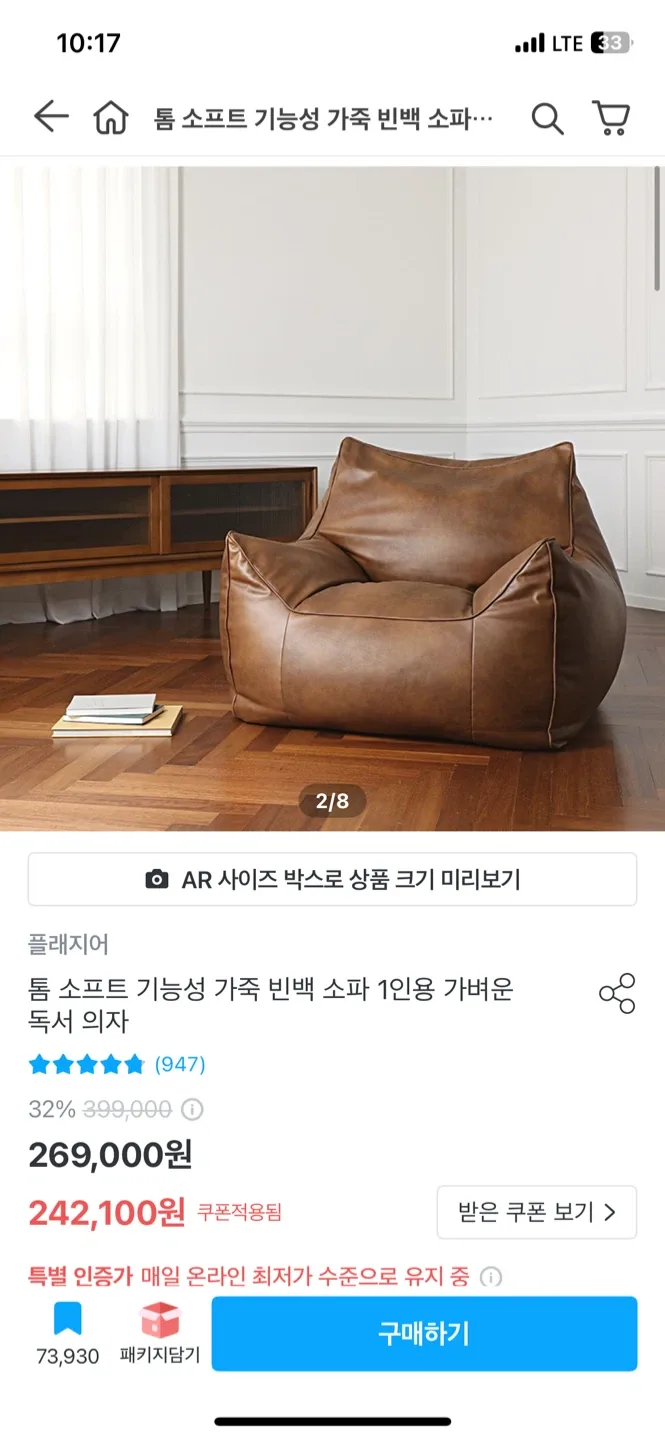Show discount info next to 399,000
665x1440 pixels.
tap(192, 1109)
